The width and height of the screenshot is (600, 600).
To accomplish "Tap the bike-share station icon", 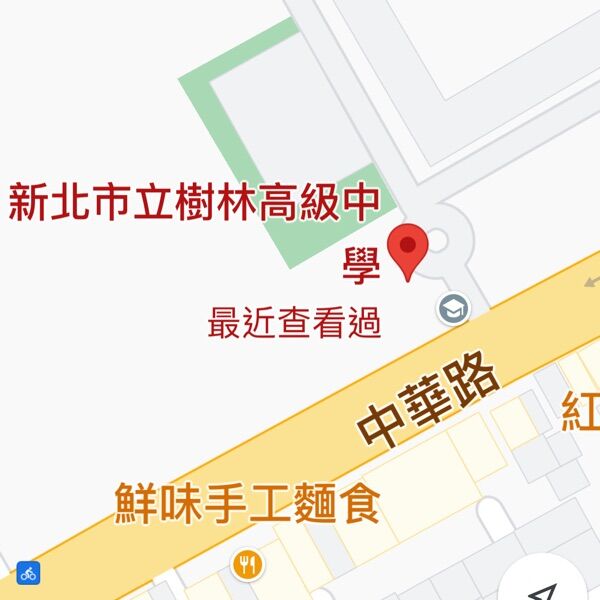I will click(x=28, y=573).
